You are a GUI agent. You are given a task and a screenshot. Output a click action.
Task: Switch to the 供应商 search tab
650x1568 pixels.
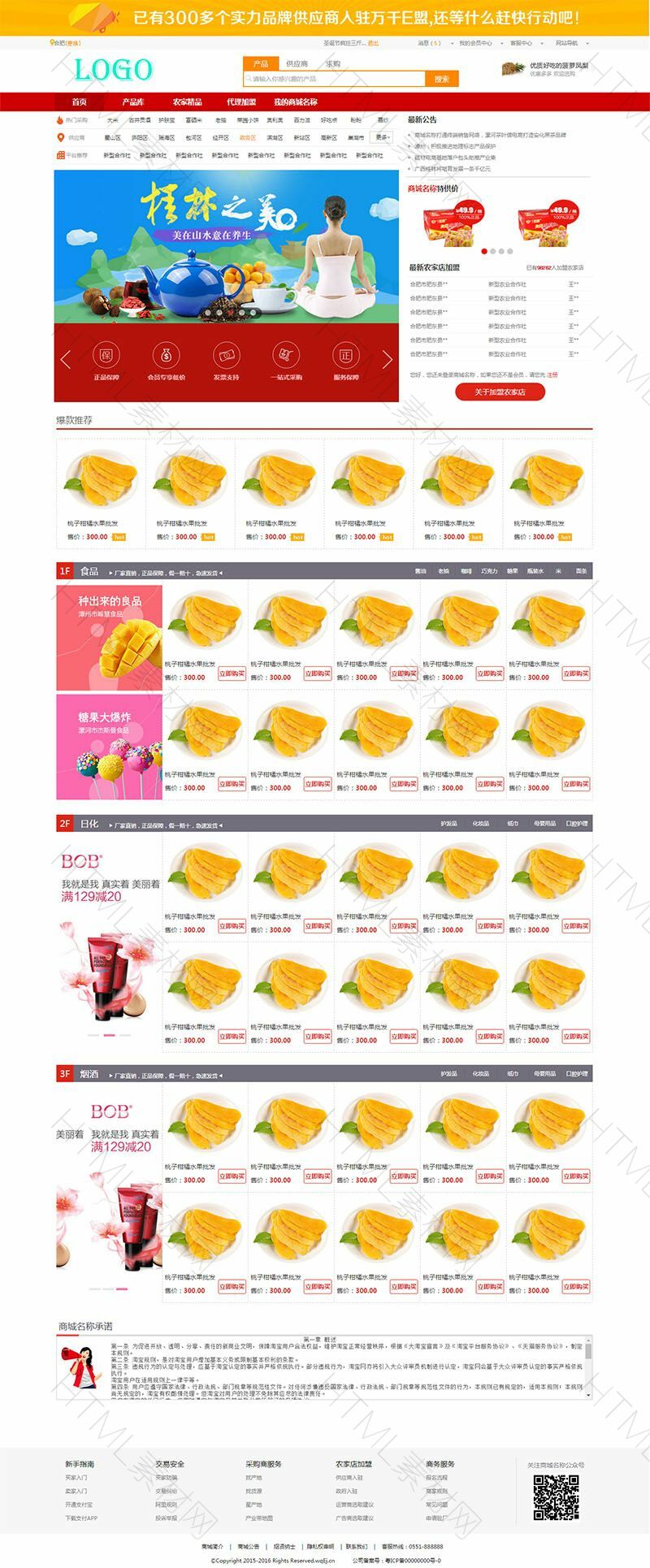(x=297, y=63)
